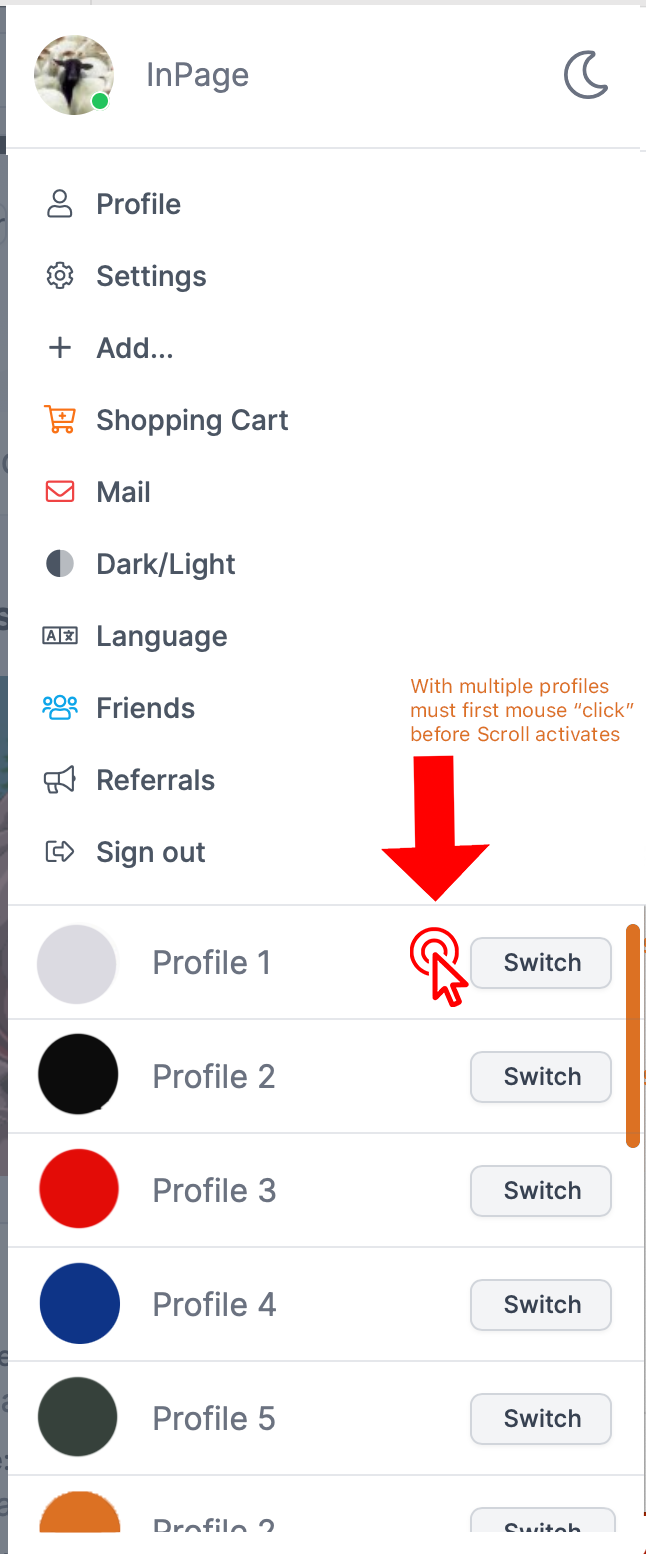
Task: Open Settings
Action: (x=150, y=276)
